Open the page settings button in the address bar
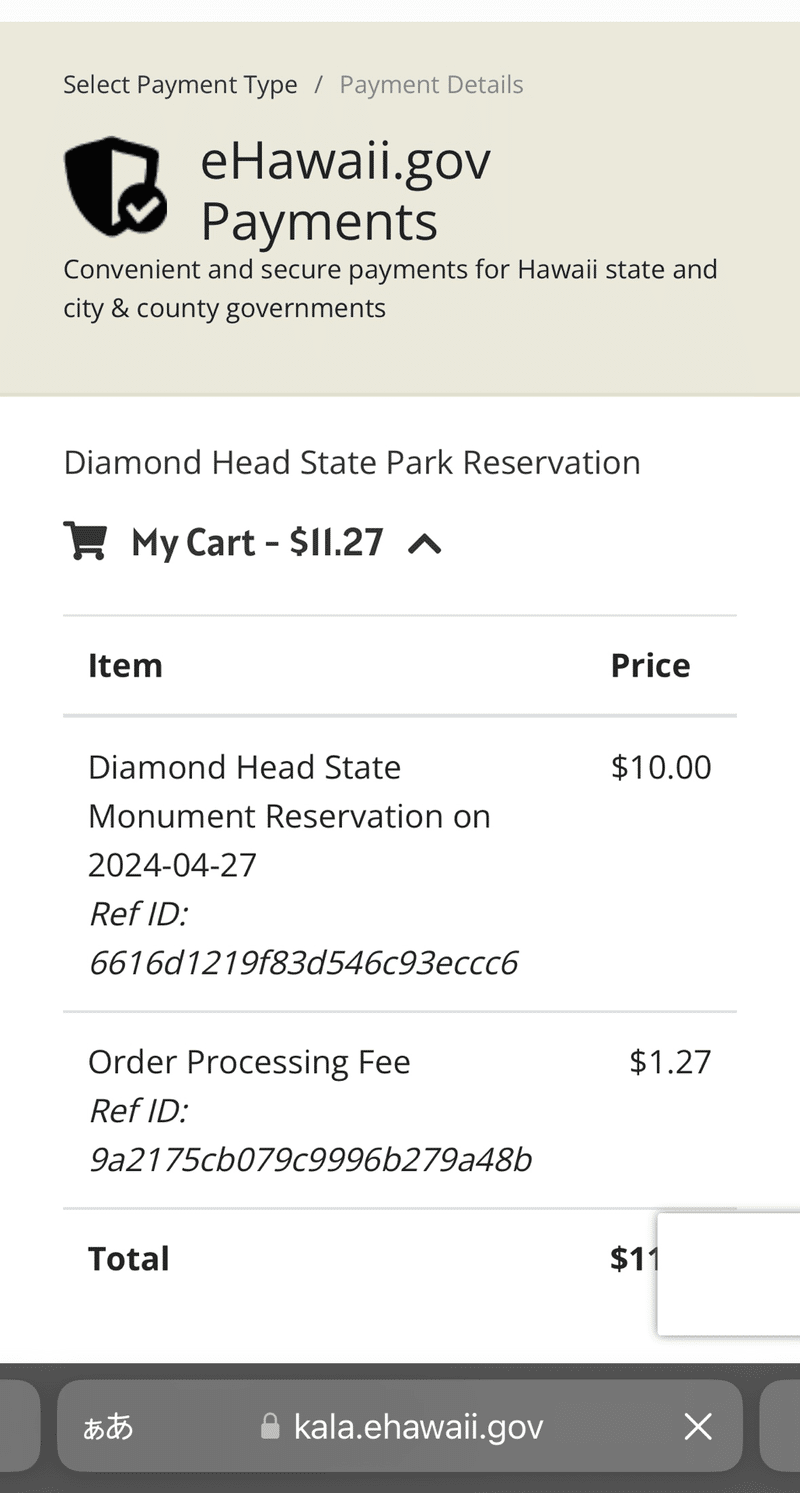This screenshot has width=800, height=1493. point(108,1426)
